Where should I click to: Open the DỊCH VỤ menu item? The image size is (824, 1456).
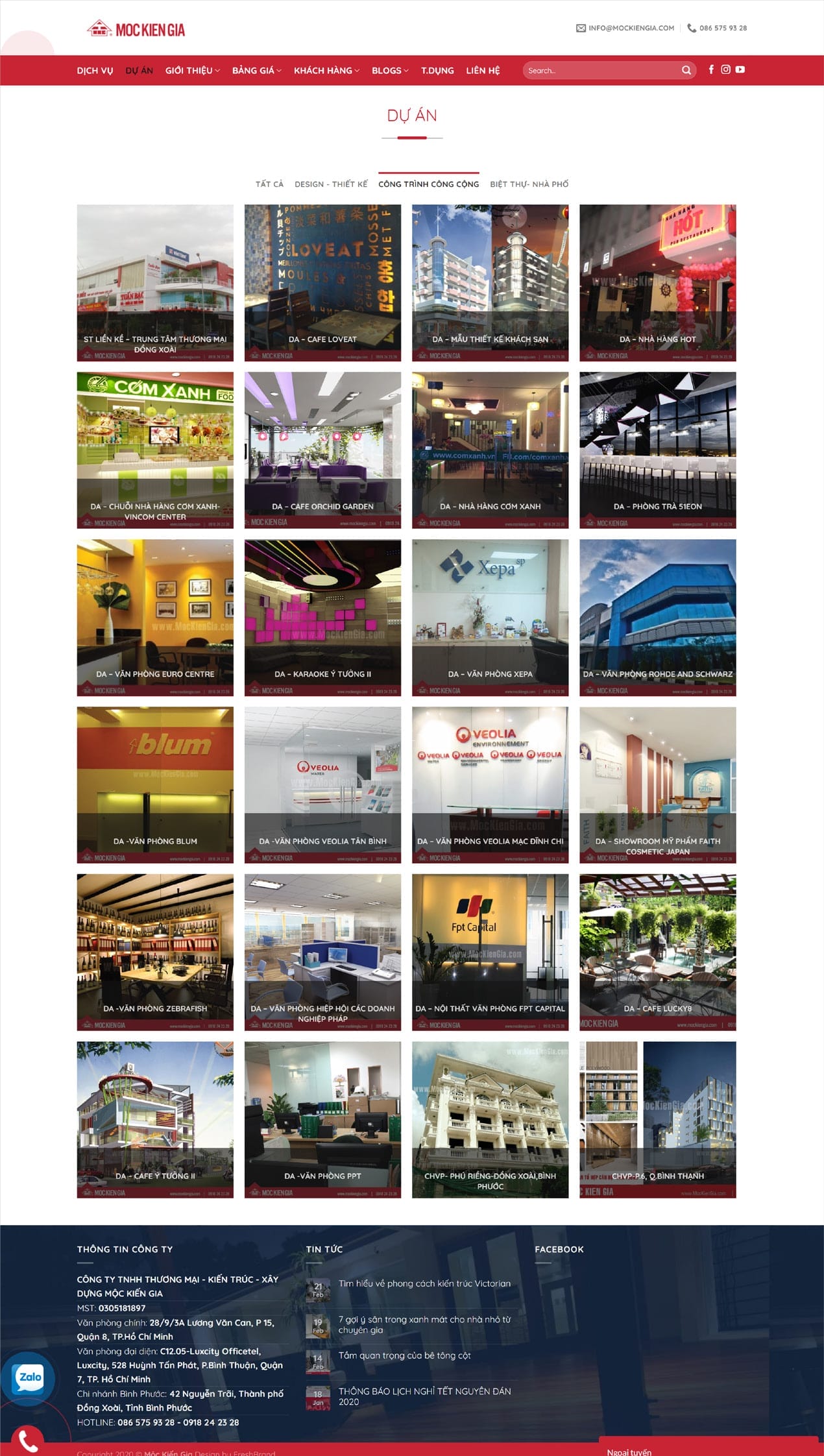point(95,70)
